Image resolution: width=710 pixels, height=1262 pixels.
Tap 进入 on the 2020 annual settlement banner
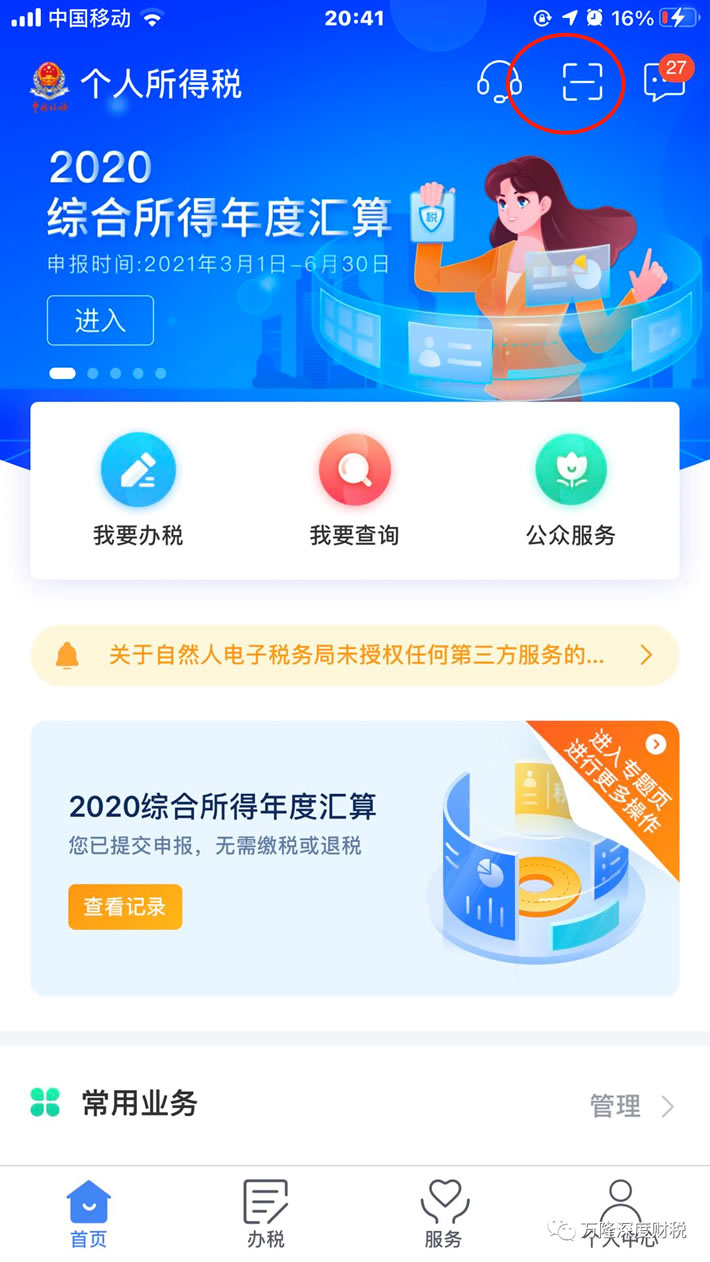point(100,320)
